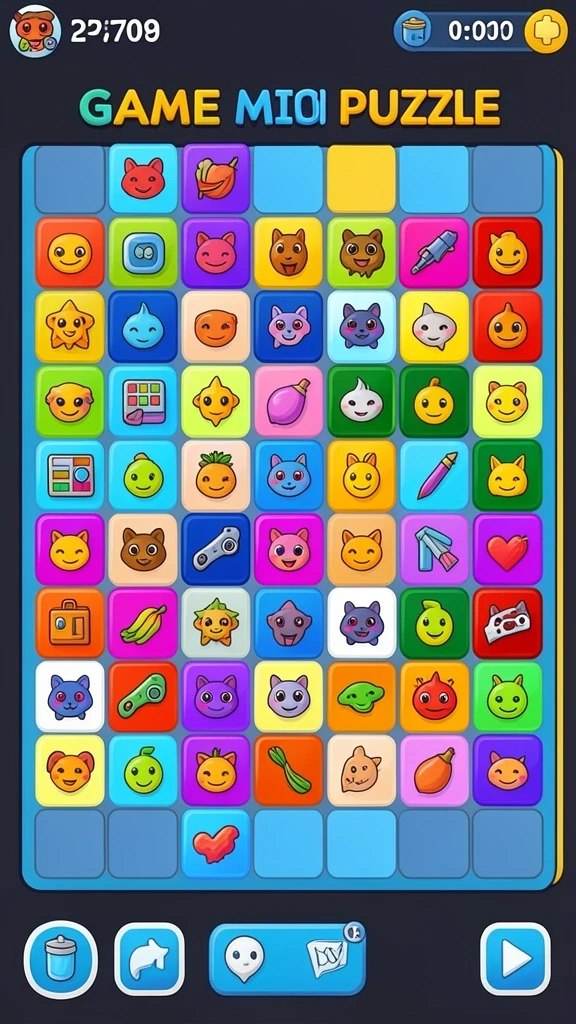Screen dimensions: 576x1024
Task: Open the player avatar profile
Action: pyautogui.click(x=35, y=31)
